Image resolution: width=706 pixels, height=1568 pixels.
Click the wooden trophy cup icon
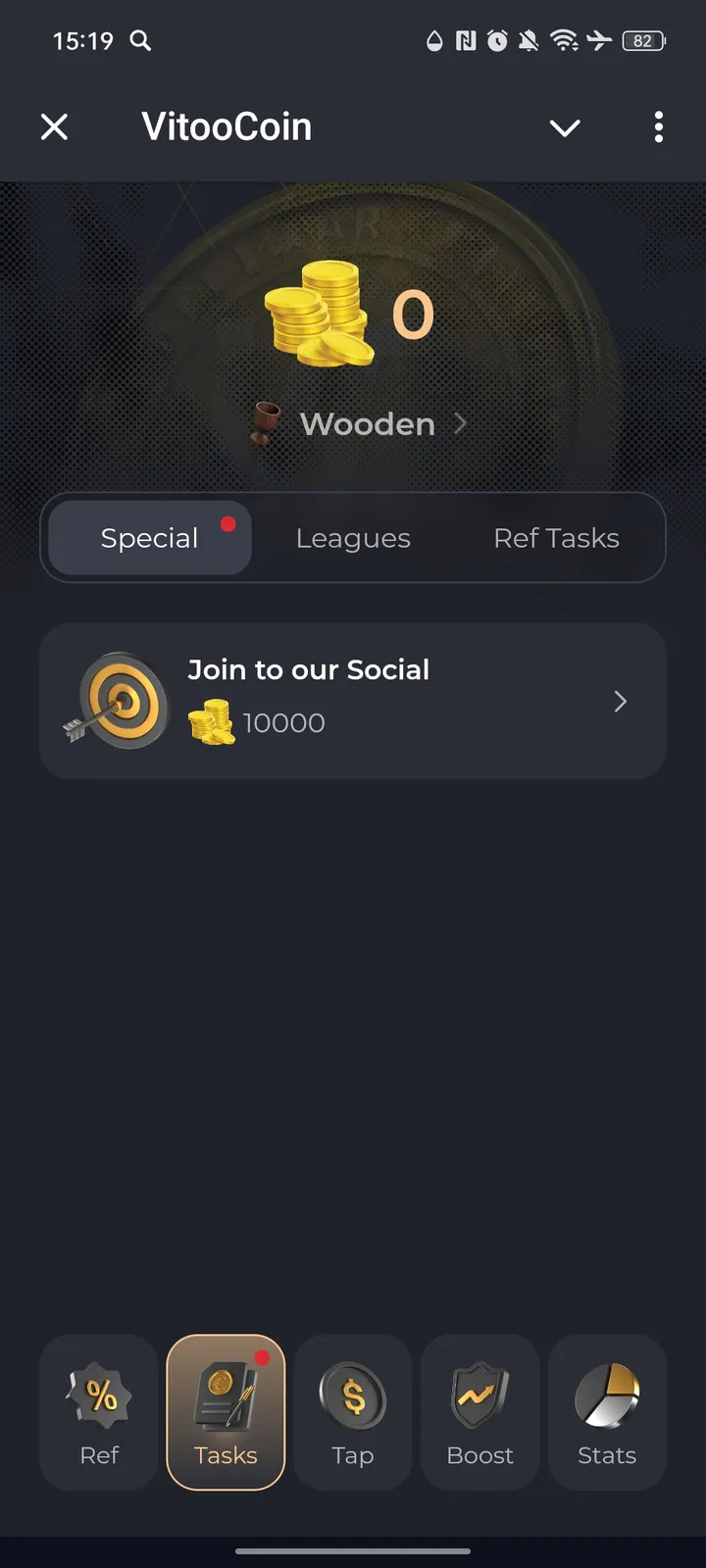pos(263,423)
